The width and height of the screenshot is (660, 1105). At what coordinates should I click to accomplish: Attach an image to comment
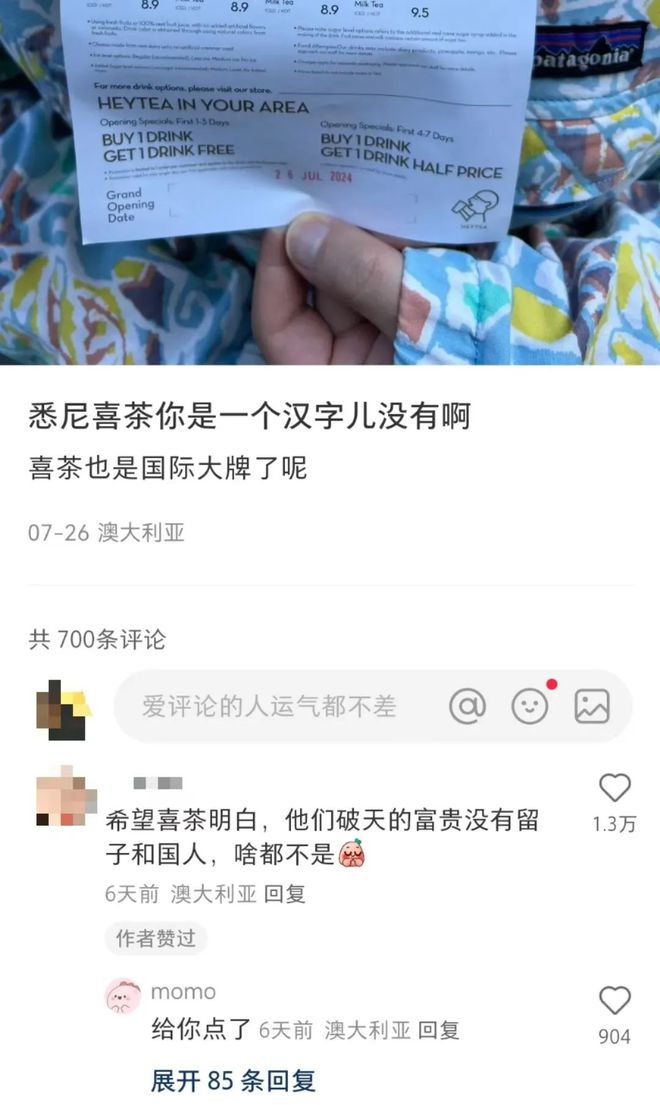point(592,706)
